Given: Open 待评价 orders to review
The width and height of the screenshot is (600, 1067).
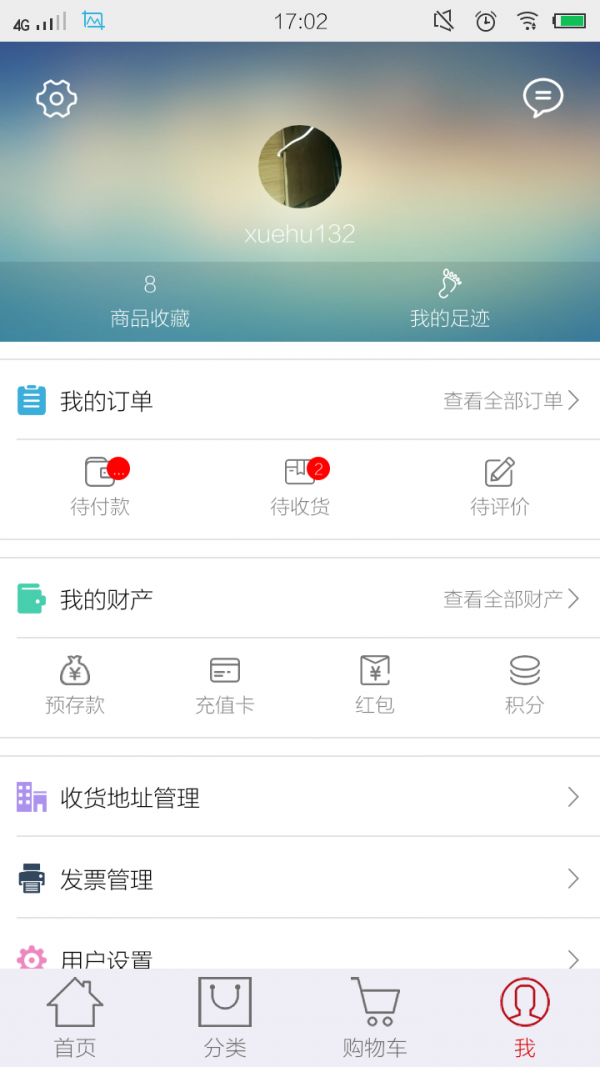Looking at the screenshot, I should [x=500, y=487].
